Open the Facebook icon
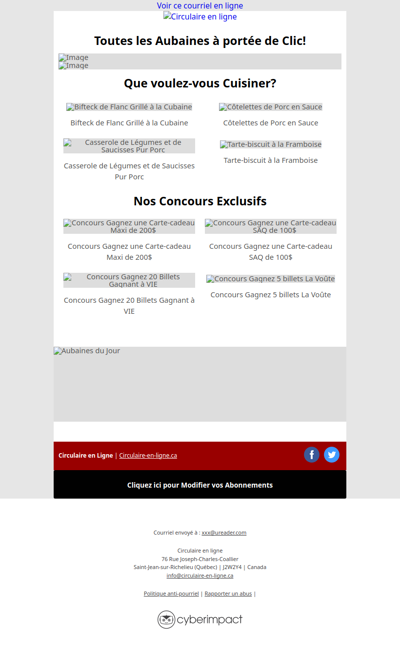This screenshot has height=646, width=400. [312, 455]
